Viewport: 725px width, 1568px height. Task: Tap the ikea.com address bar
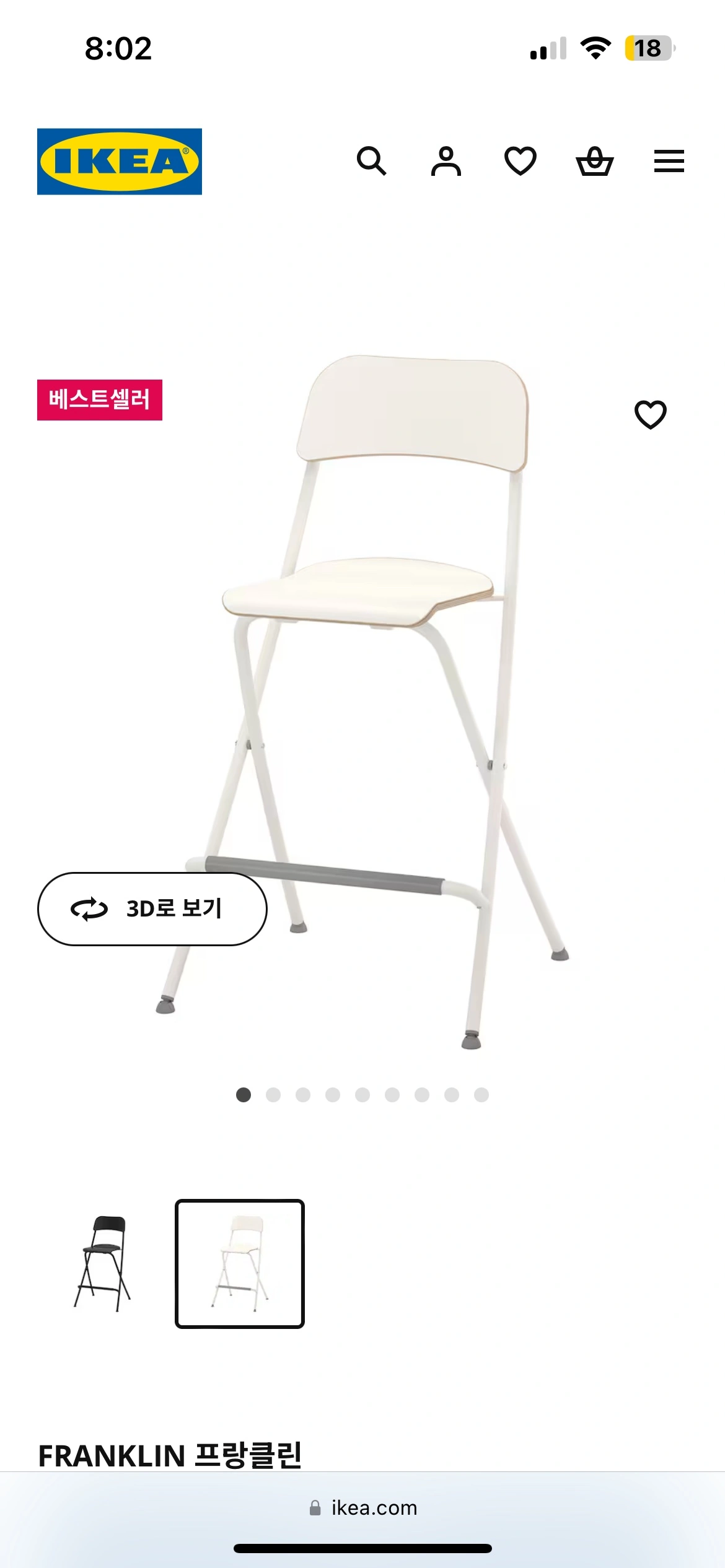[363, 1507]
